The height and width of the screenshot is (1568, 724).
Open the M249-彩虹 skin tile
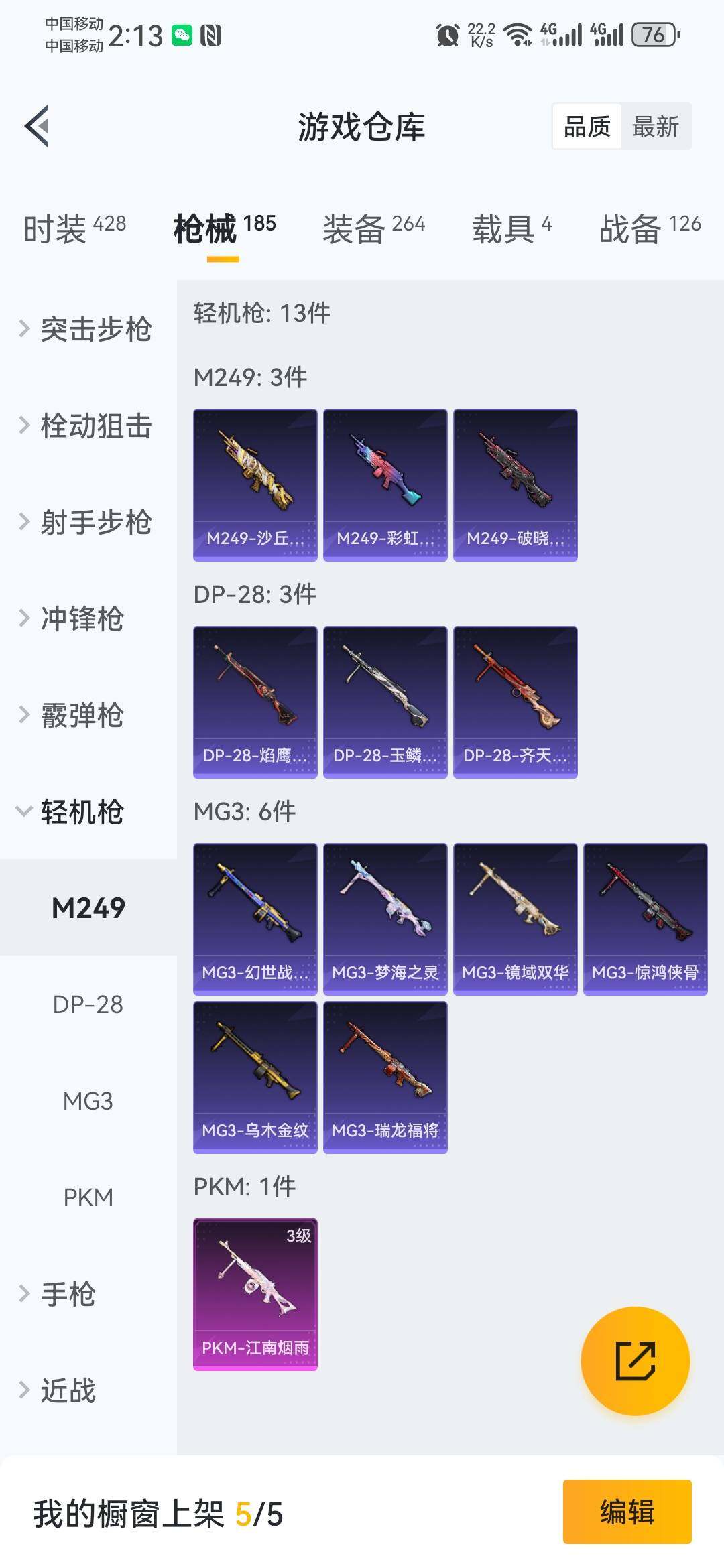click(385, 484)
